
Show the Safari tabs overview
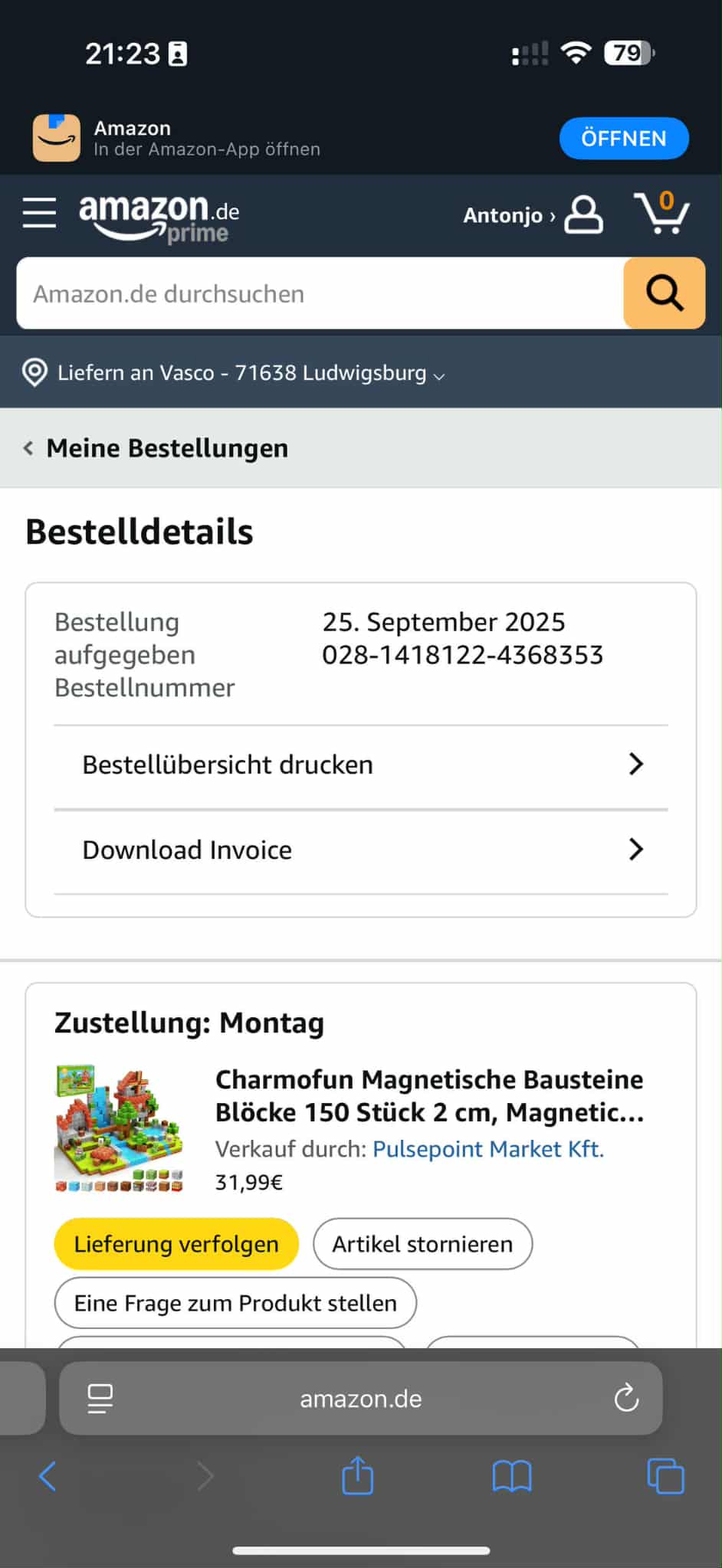coord(665,1475)
